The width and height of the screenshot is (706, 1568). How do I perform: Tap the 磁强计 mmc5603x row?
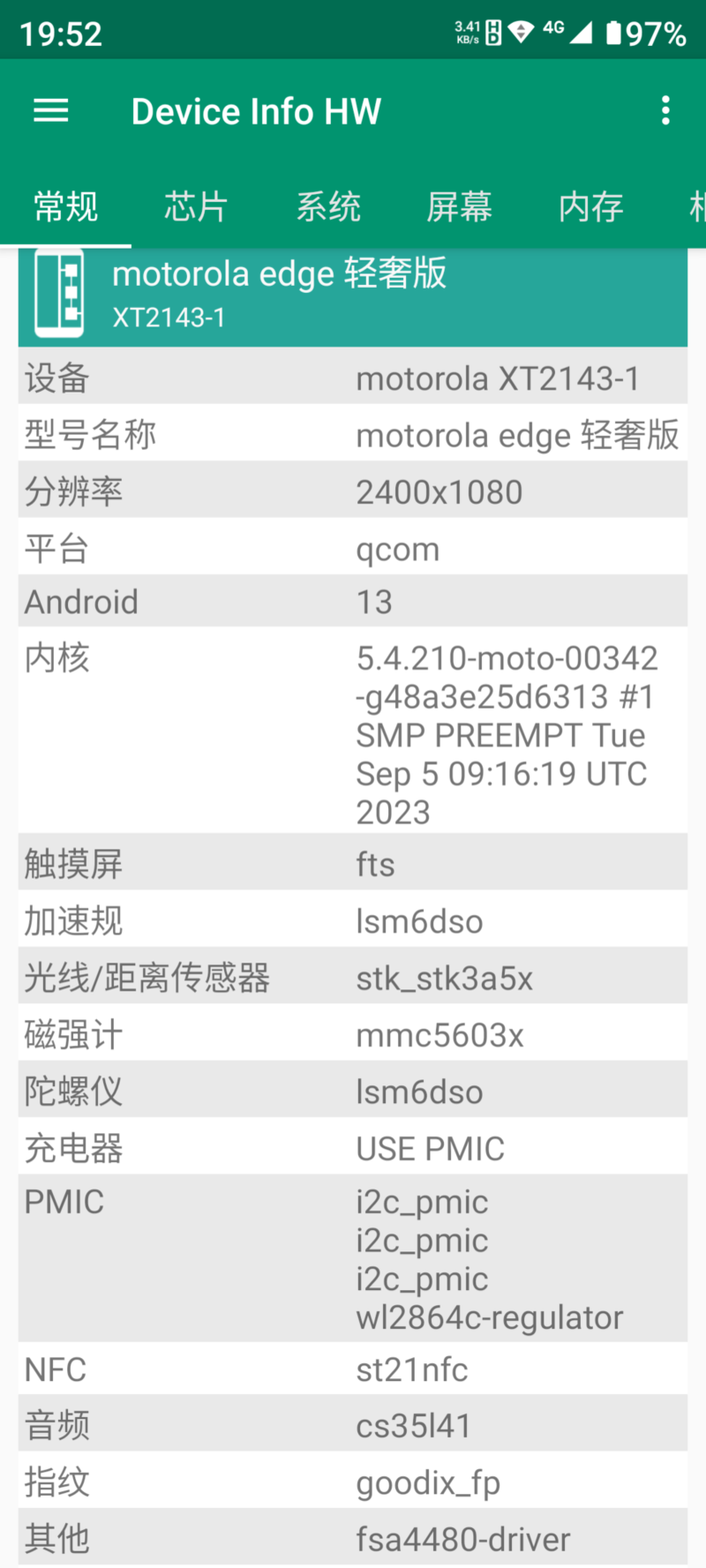(353, 1033)
